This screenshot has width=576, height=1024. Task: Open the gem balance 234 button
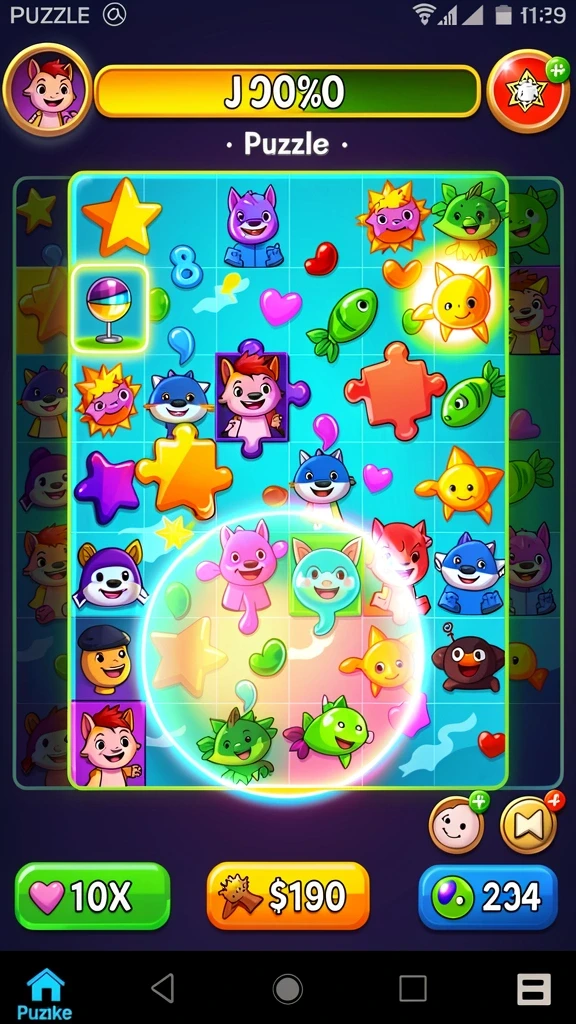(x=488, y=897)
